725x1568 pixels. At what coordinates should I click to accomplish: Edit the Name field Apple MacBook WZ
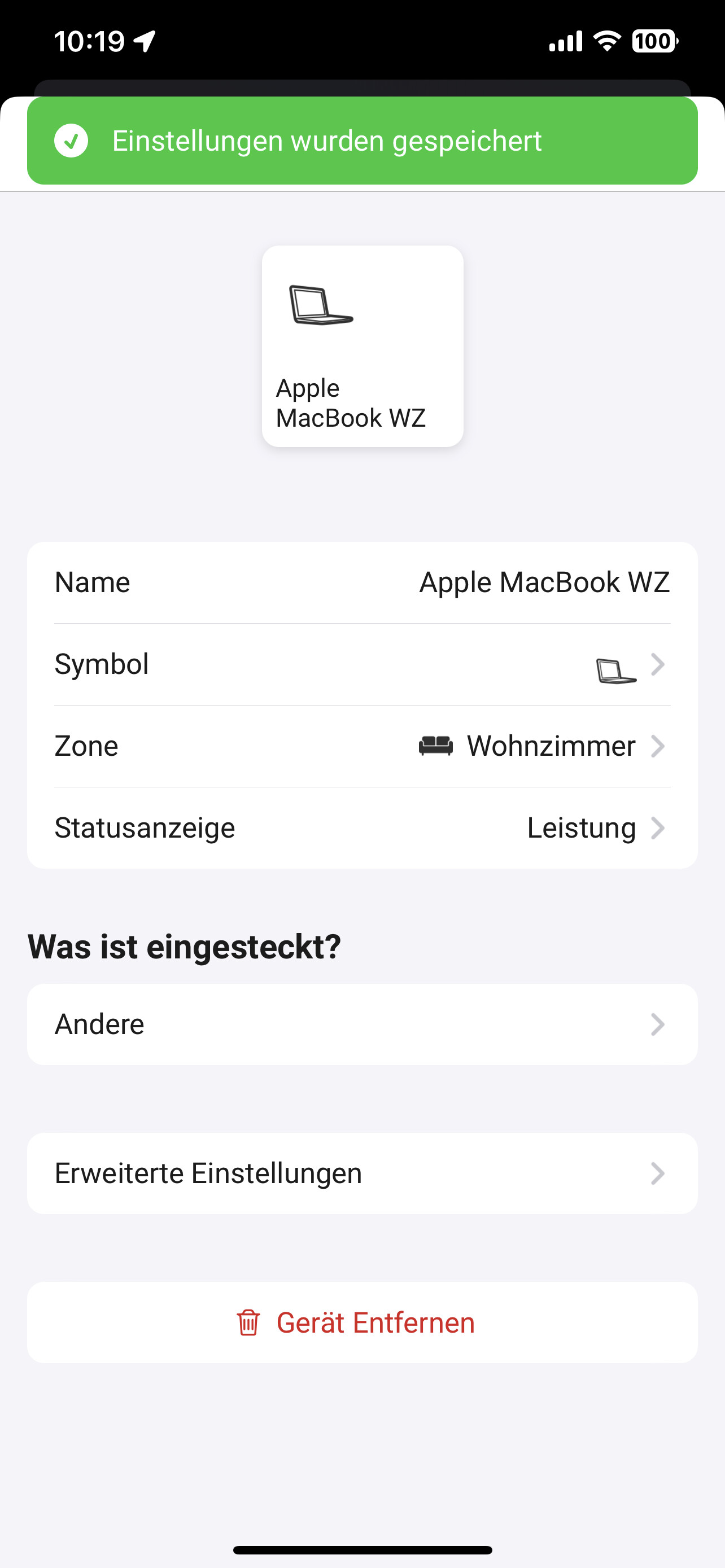[544, 582]
